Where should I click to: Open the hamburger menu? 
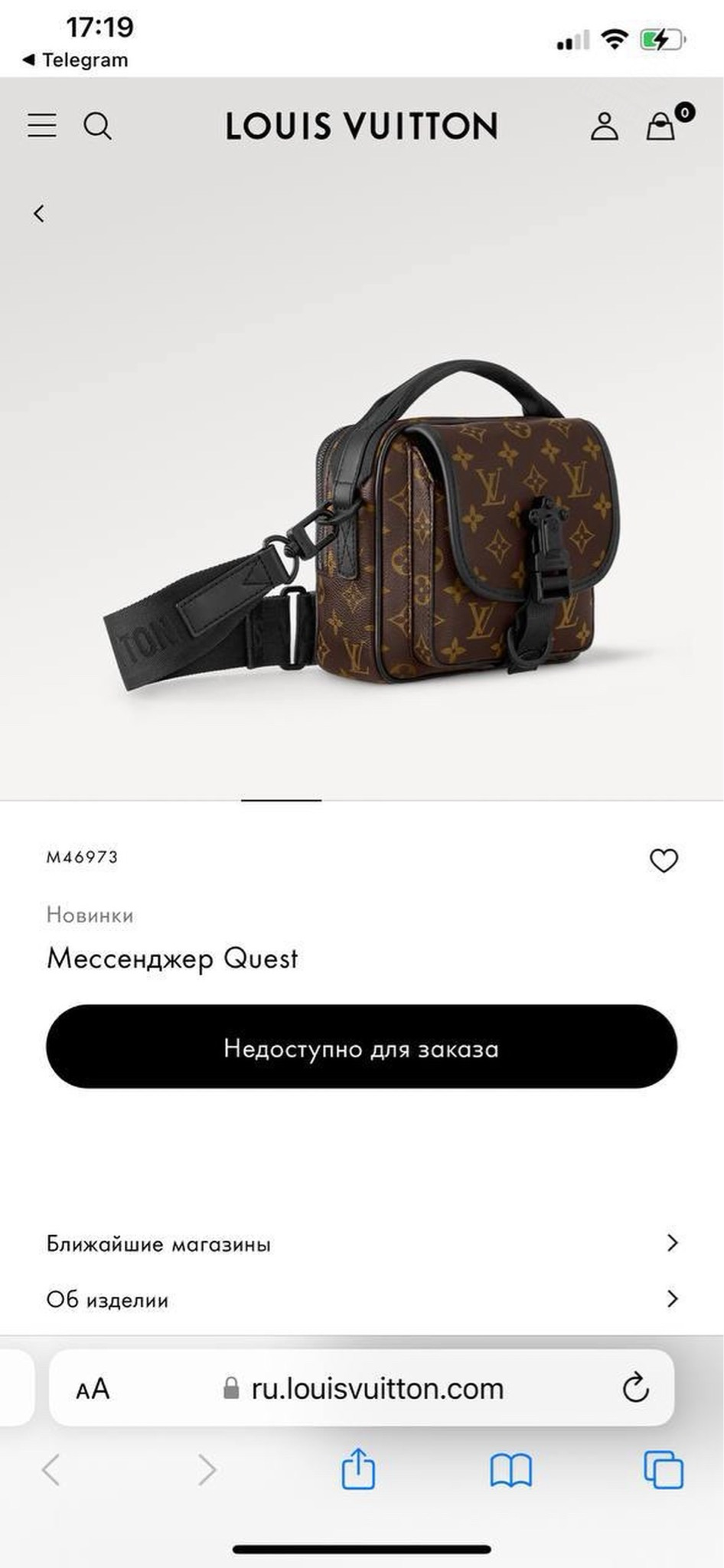tap(42, 126)
